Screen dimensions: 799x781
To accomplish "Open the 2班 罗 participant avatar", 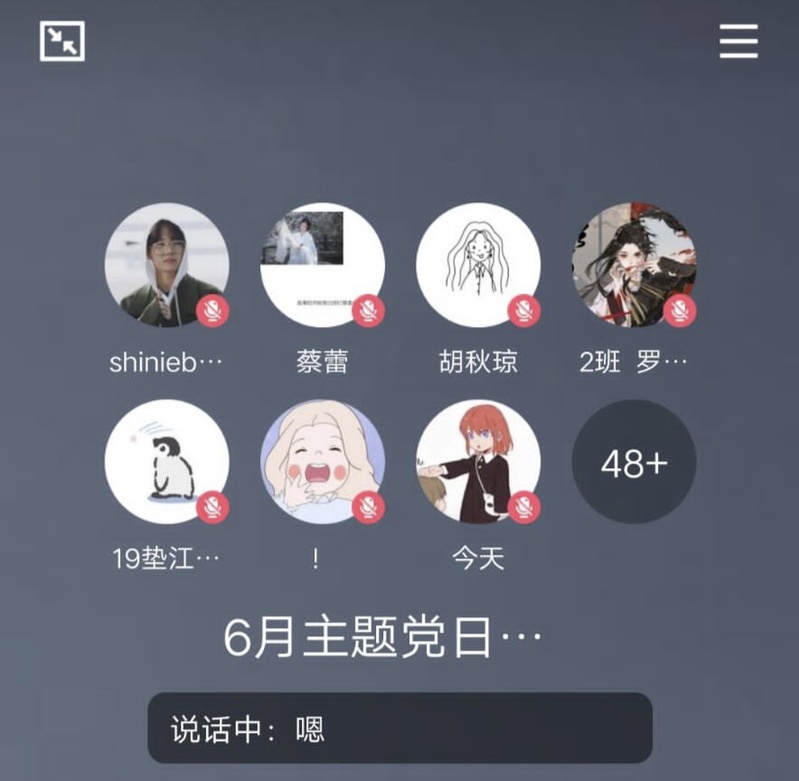I will [x=634, y=265].
